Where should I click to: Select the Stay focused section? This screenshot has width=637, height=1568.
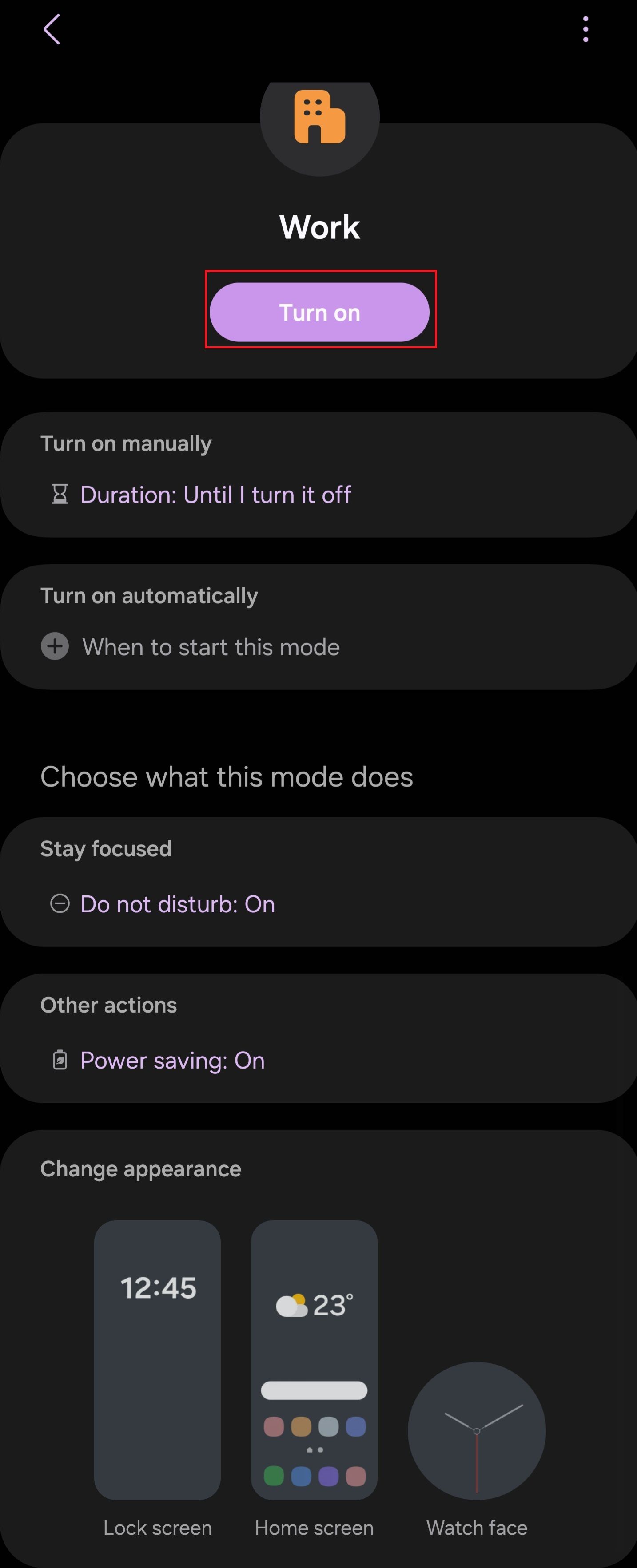[105, 848]
